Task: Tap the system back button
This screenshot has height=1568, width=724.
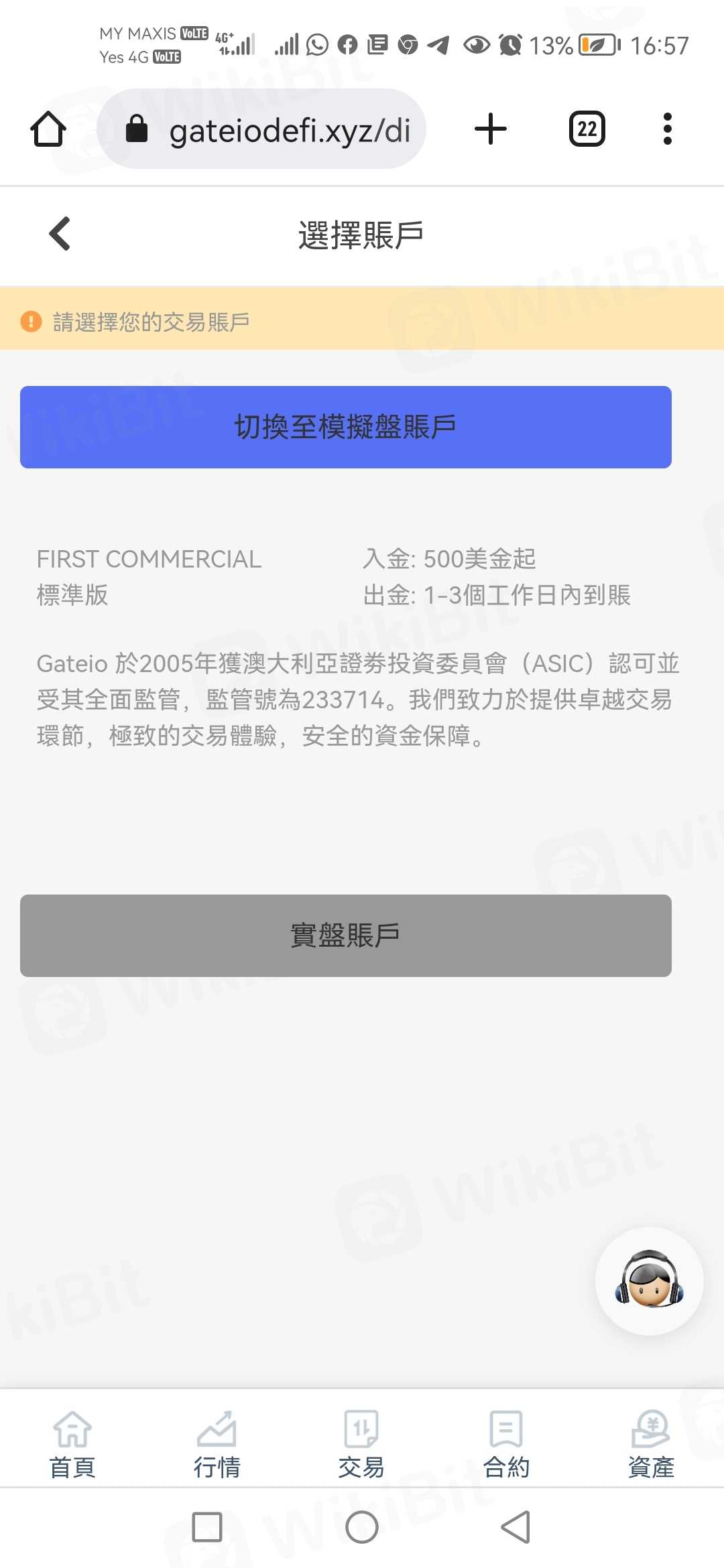Action: tap(516, 1527)
